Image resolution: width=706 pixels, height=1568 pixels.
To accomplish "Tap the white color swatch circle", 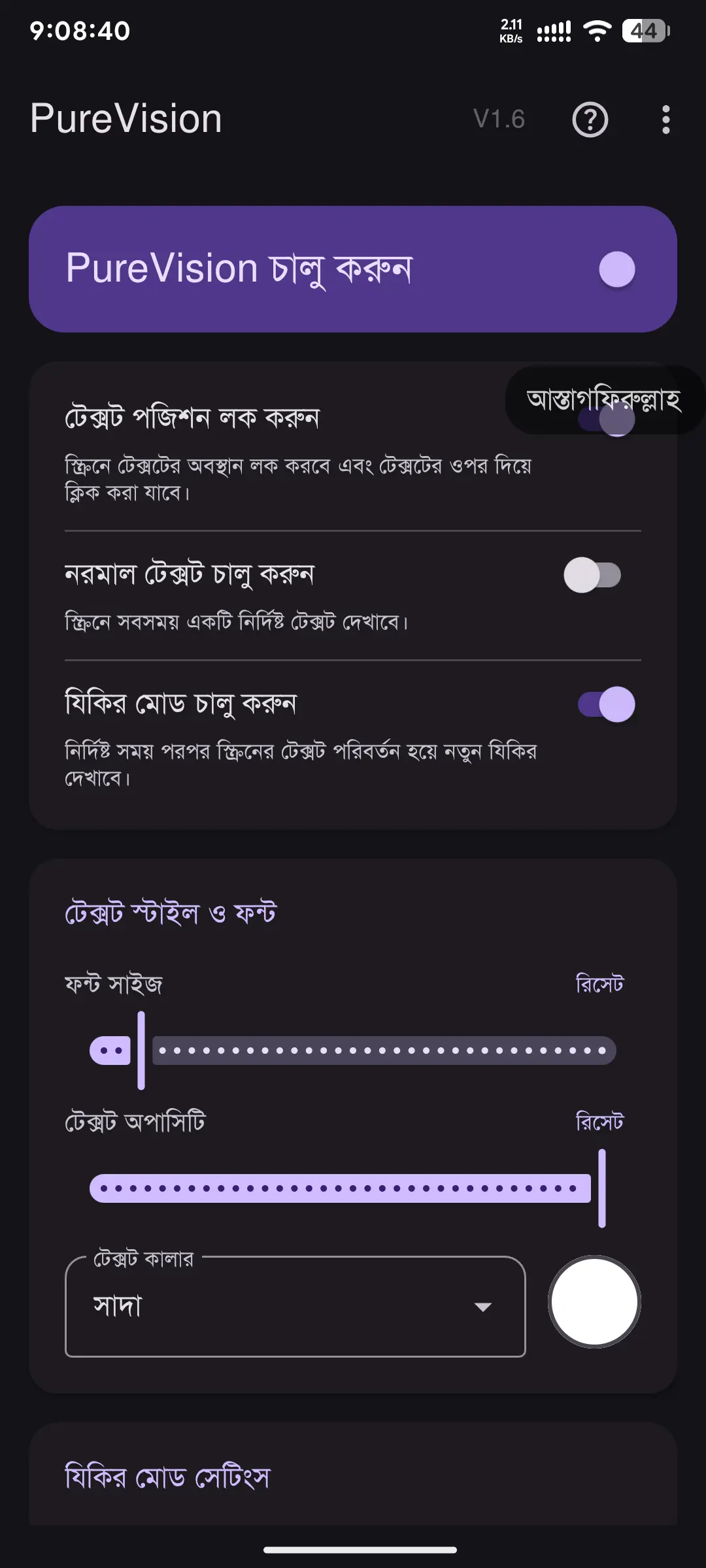I will (594, 1302).
